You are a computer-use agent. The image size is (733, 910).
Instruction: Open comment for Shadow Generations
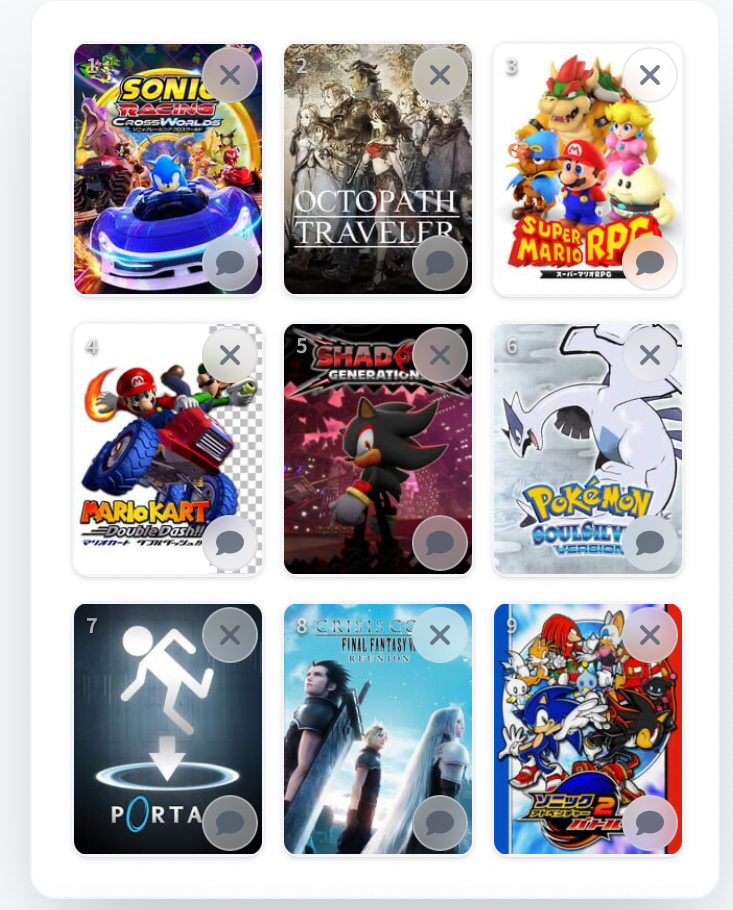(440, 543)
